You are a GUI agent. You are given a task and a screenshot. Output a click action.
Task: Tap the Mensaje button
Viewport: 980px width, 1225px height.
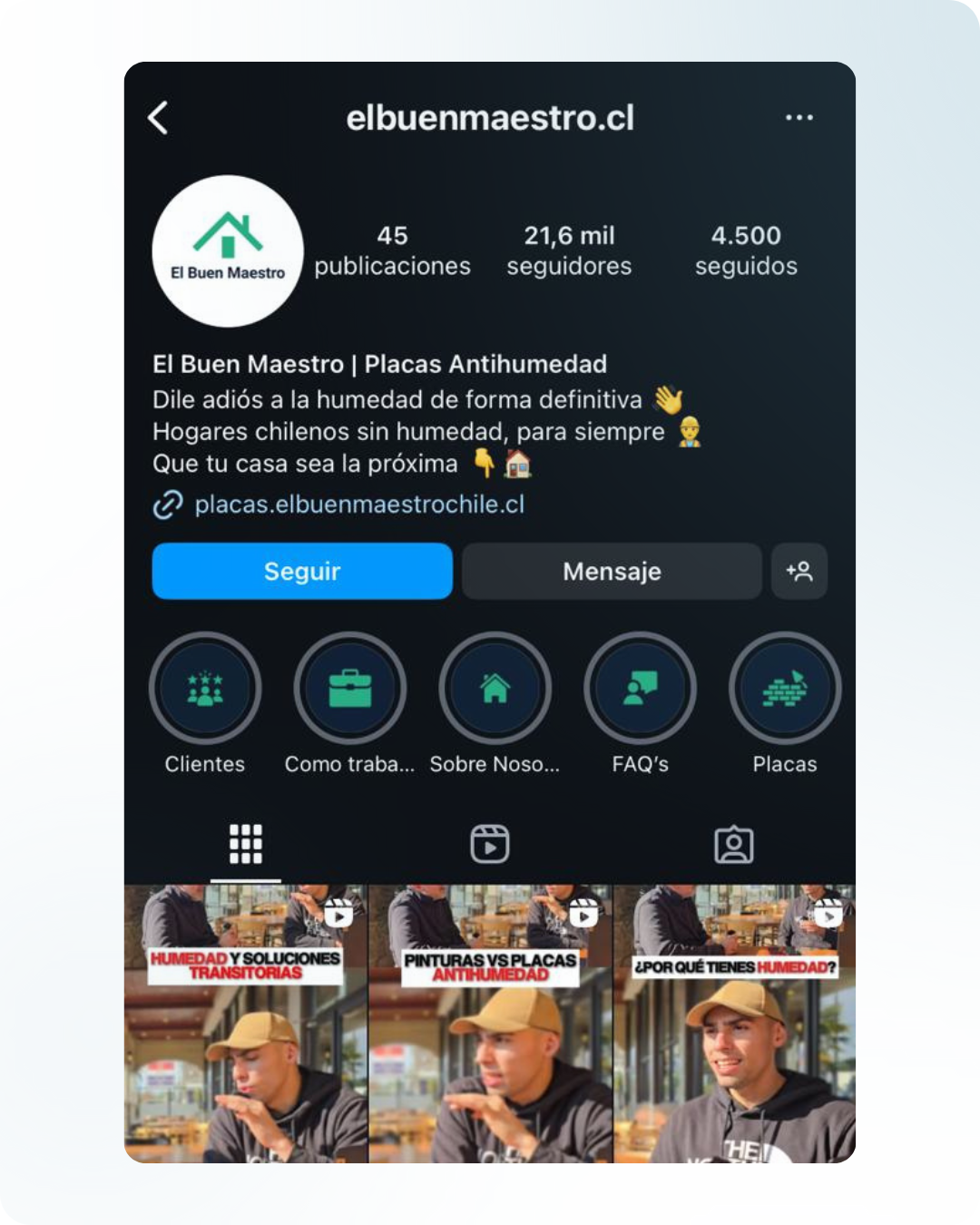(x=612, y=571)
